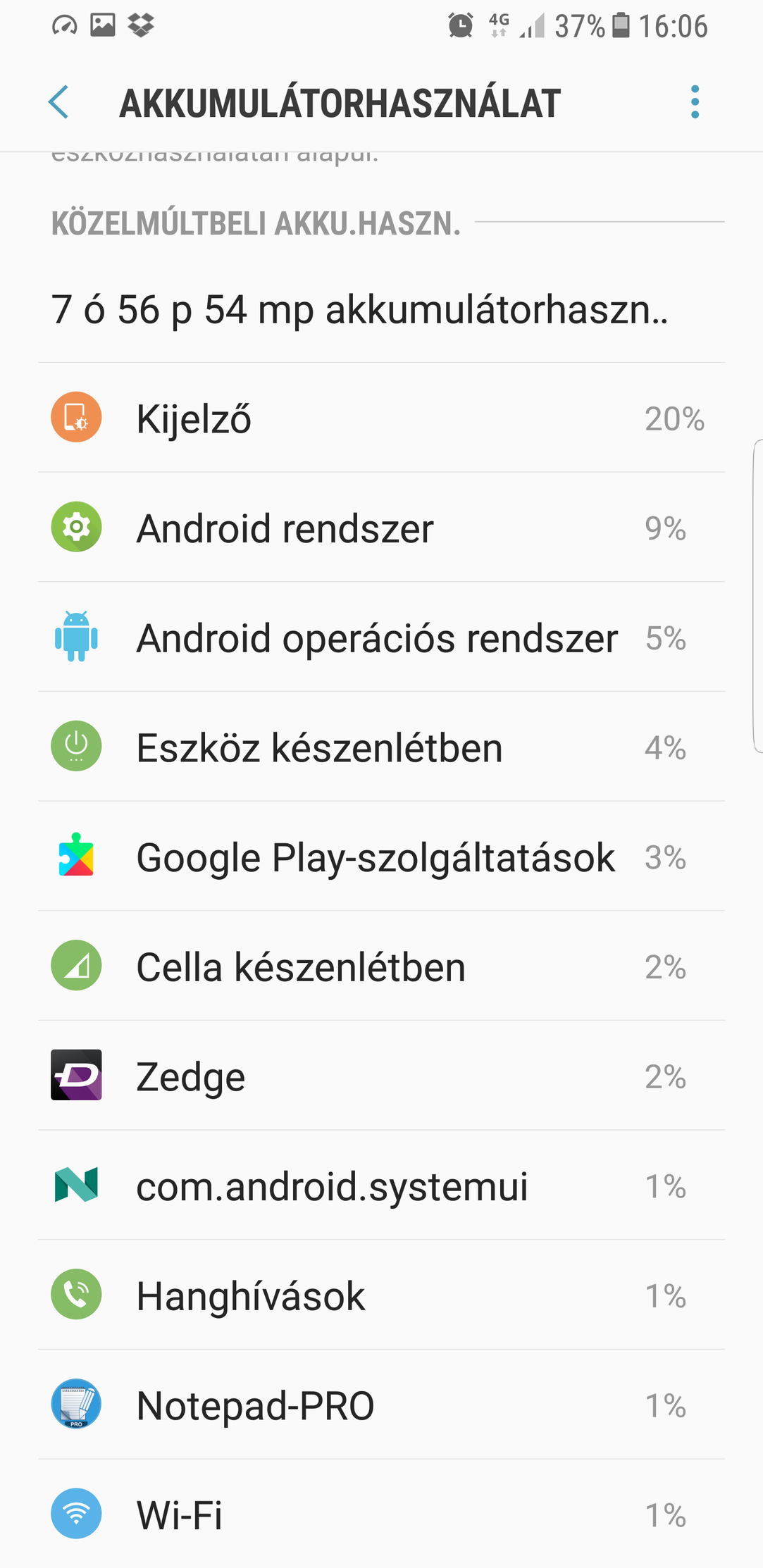The width and height of the screenshot is (763, 1568).
Task: View Notepad-PRO battery usage
Action: pos(381,1405)
